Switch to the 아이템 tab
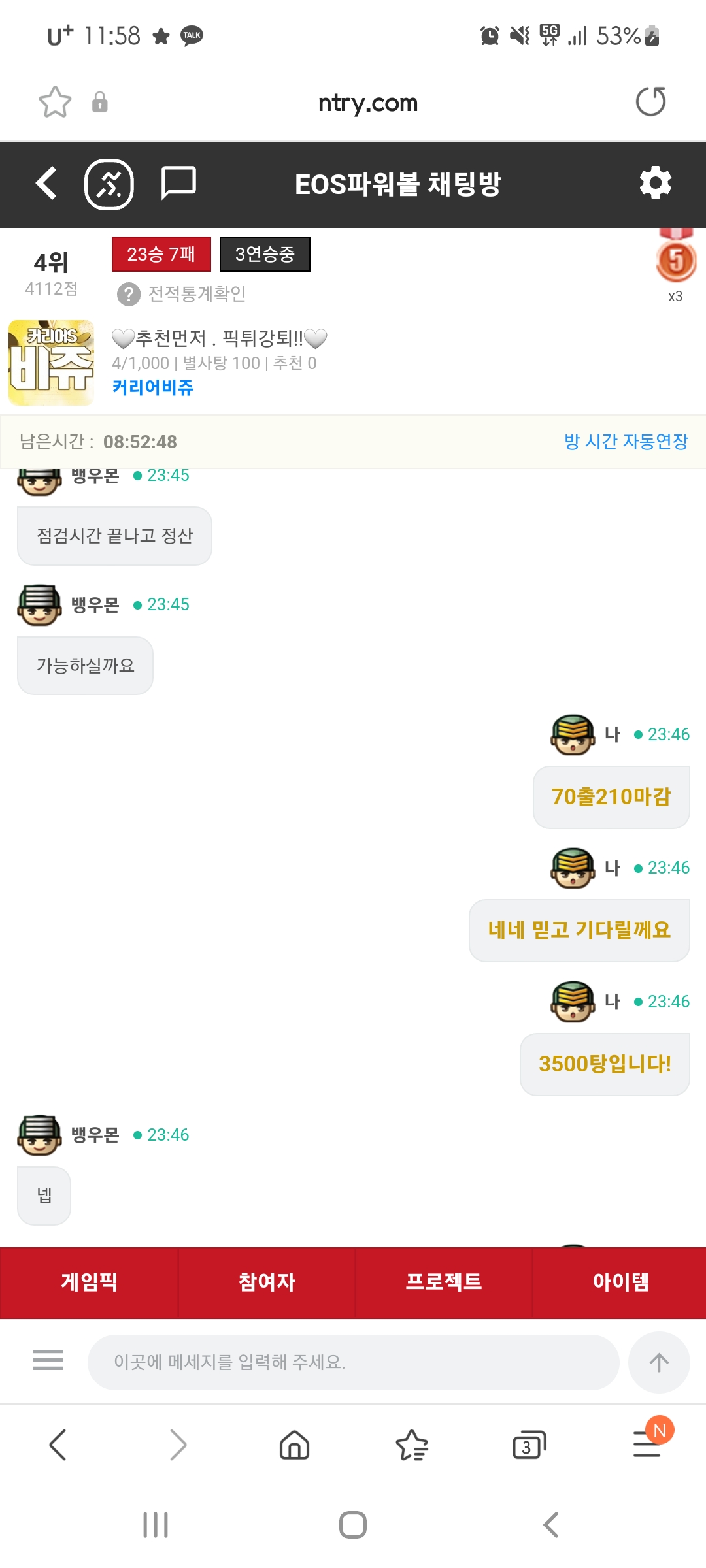 tap(620, 1282)
